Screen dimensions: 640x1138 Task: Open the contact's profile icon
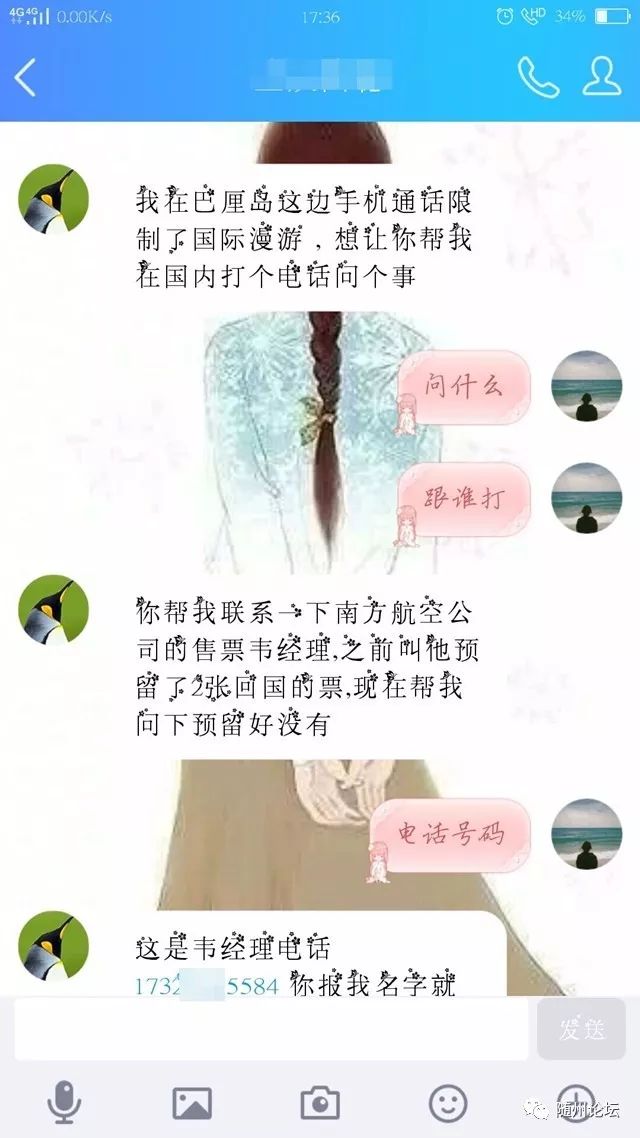pyautogui.click(x=601, y=77)
